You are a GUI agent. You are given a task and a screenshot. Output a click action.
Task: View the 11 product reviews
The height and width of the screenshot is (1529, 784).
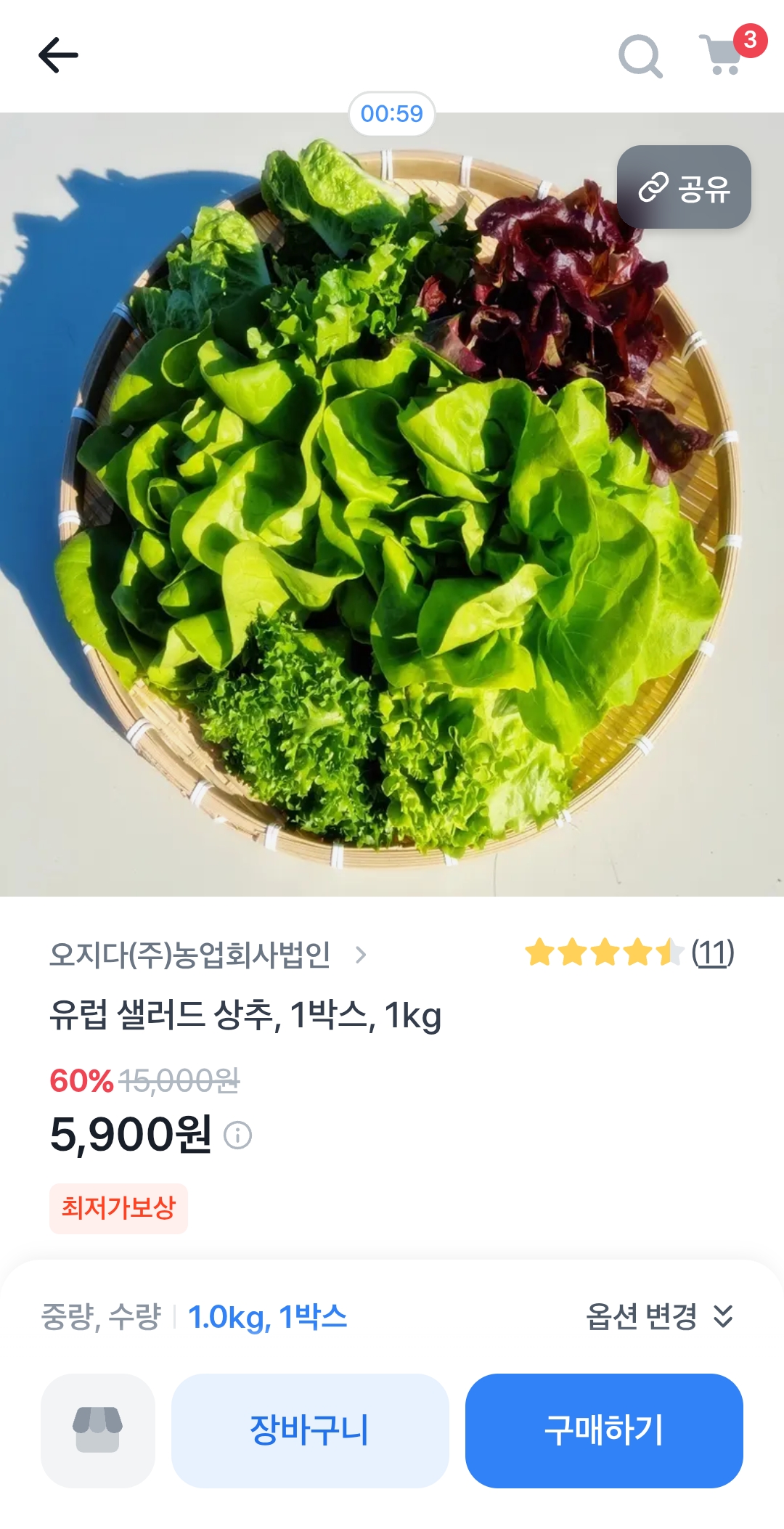[x=712, y=953]
